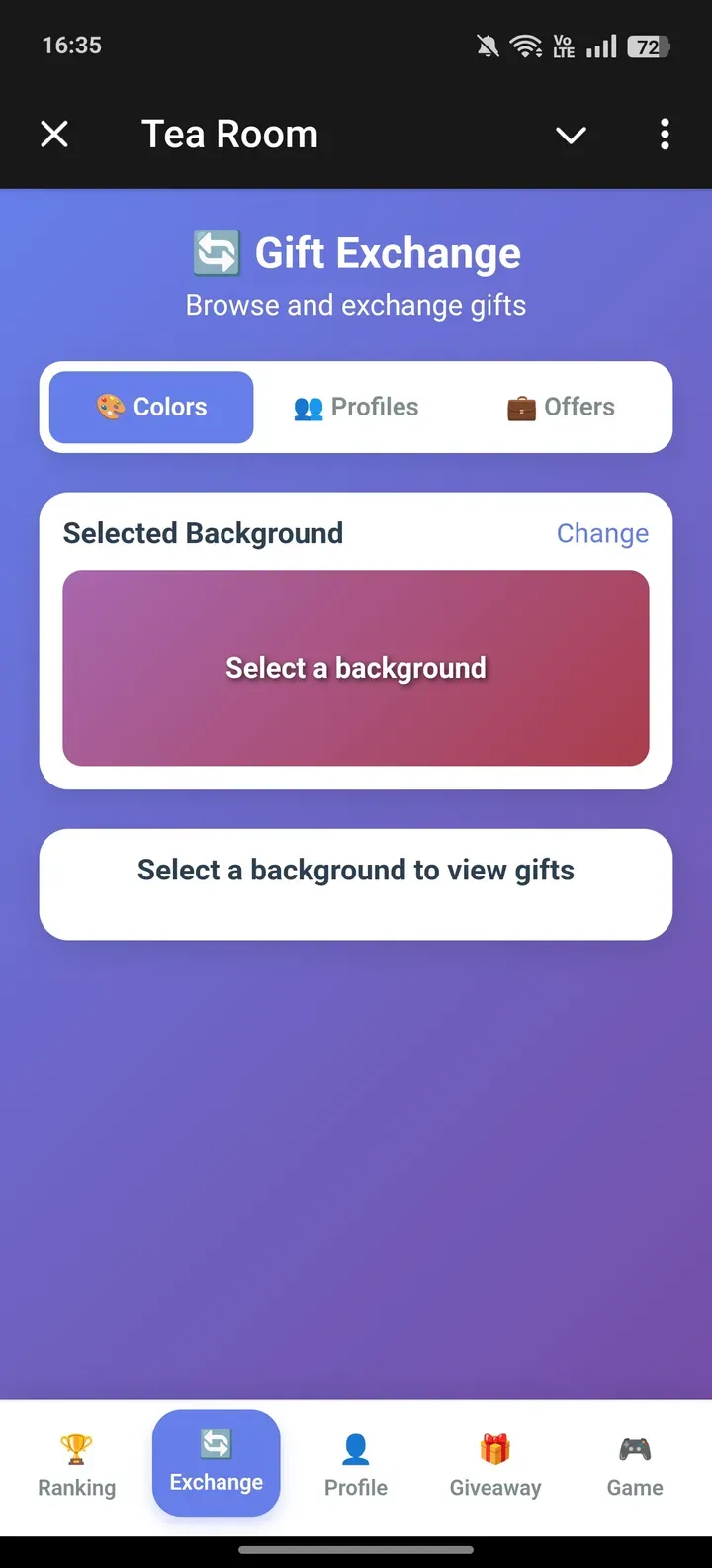Close the Tea Room screen with the X

pos(54,134)
